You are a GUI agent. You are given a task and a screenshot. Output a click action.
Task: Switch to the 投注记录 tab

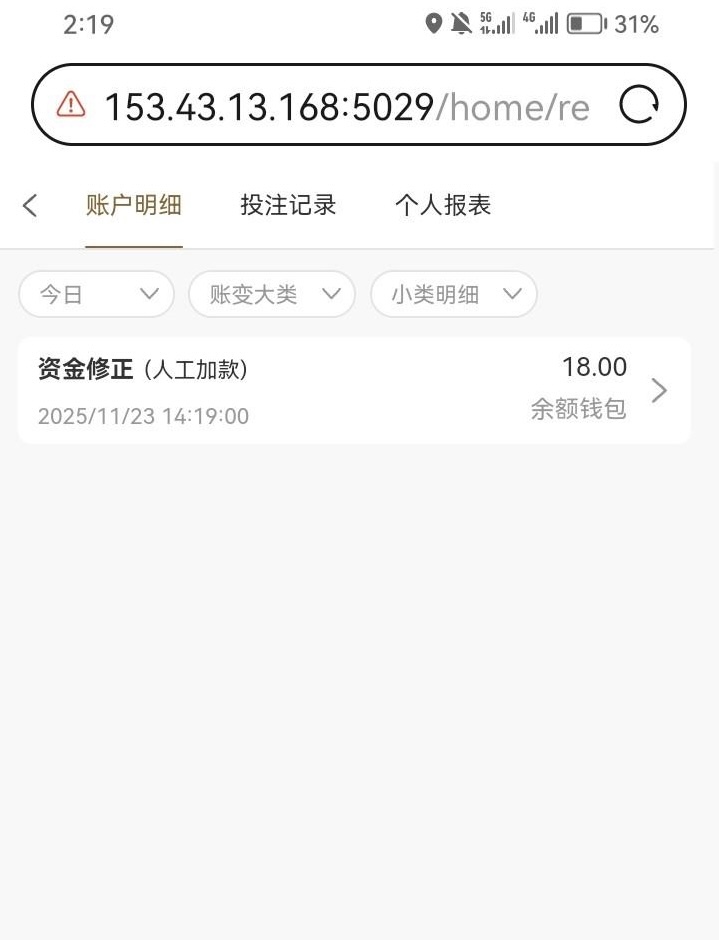click(288, 206)
